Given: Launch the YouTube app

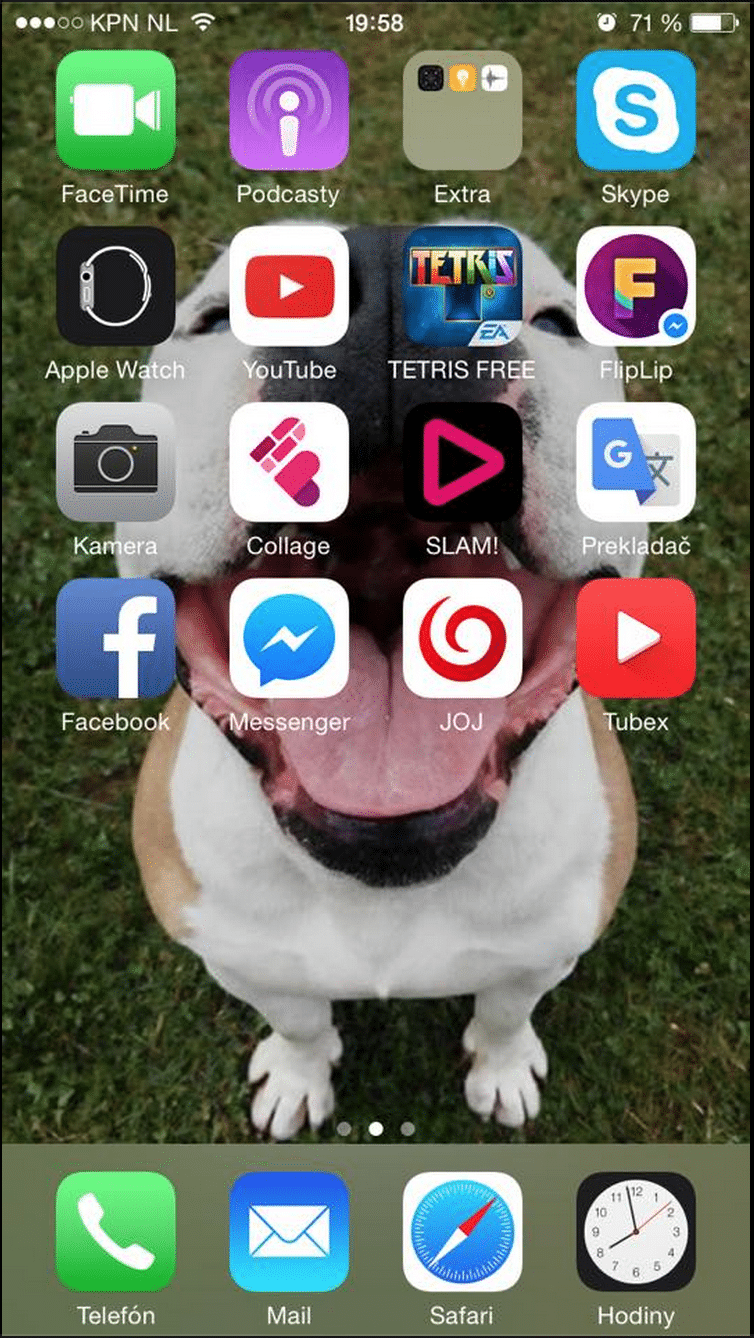Looking at the screenshot, I should [289, 286].
